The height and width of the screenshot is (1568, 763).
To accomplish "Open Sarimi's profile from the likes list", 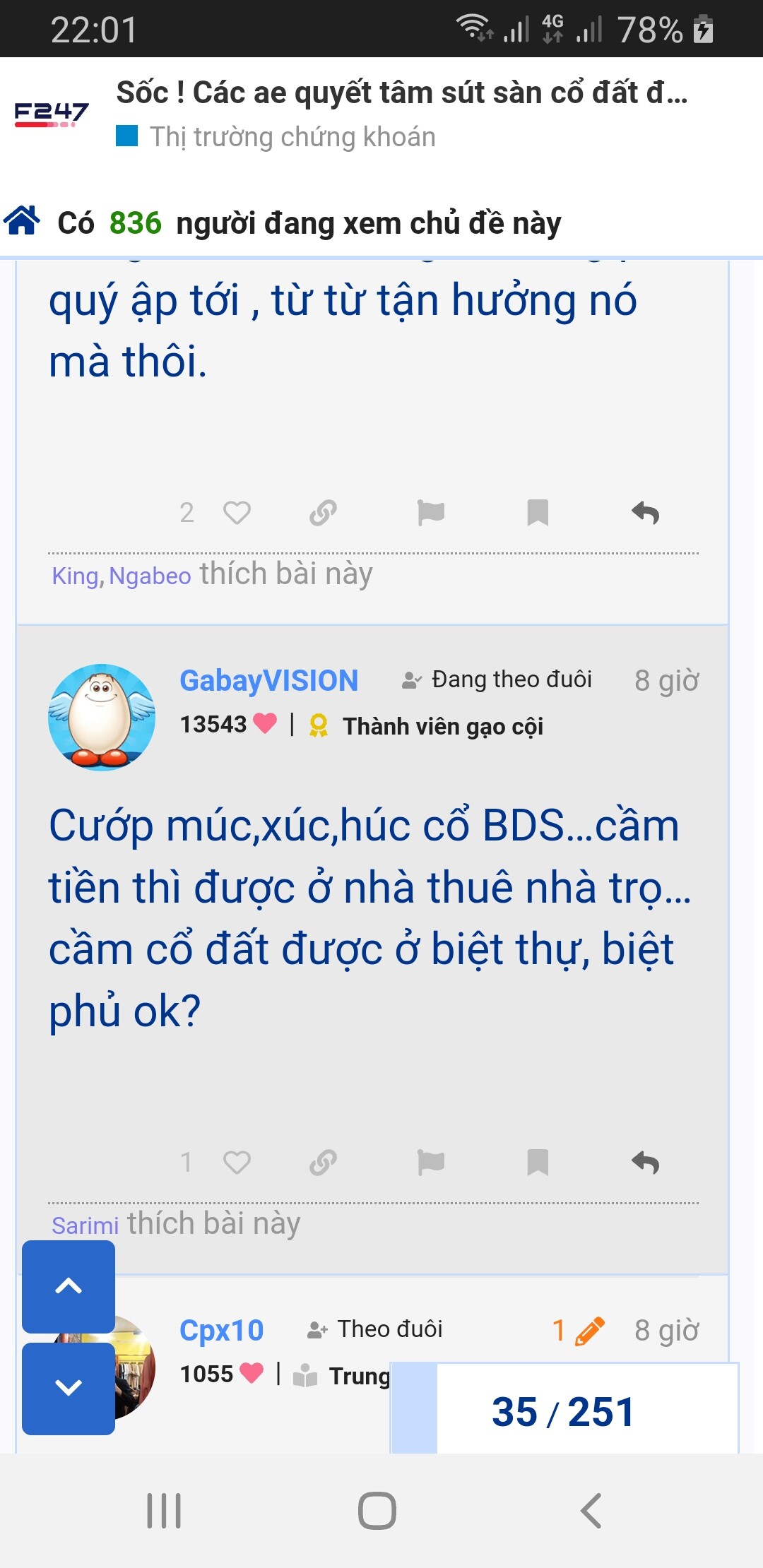I will 85,1225.
